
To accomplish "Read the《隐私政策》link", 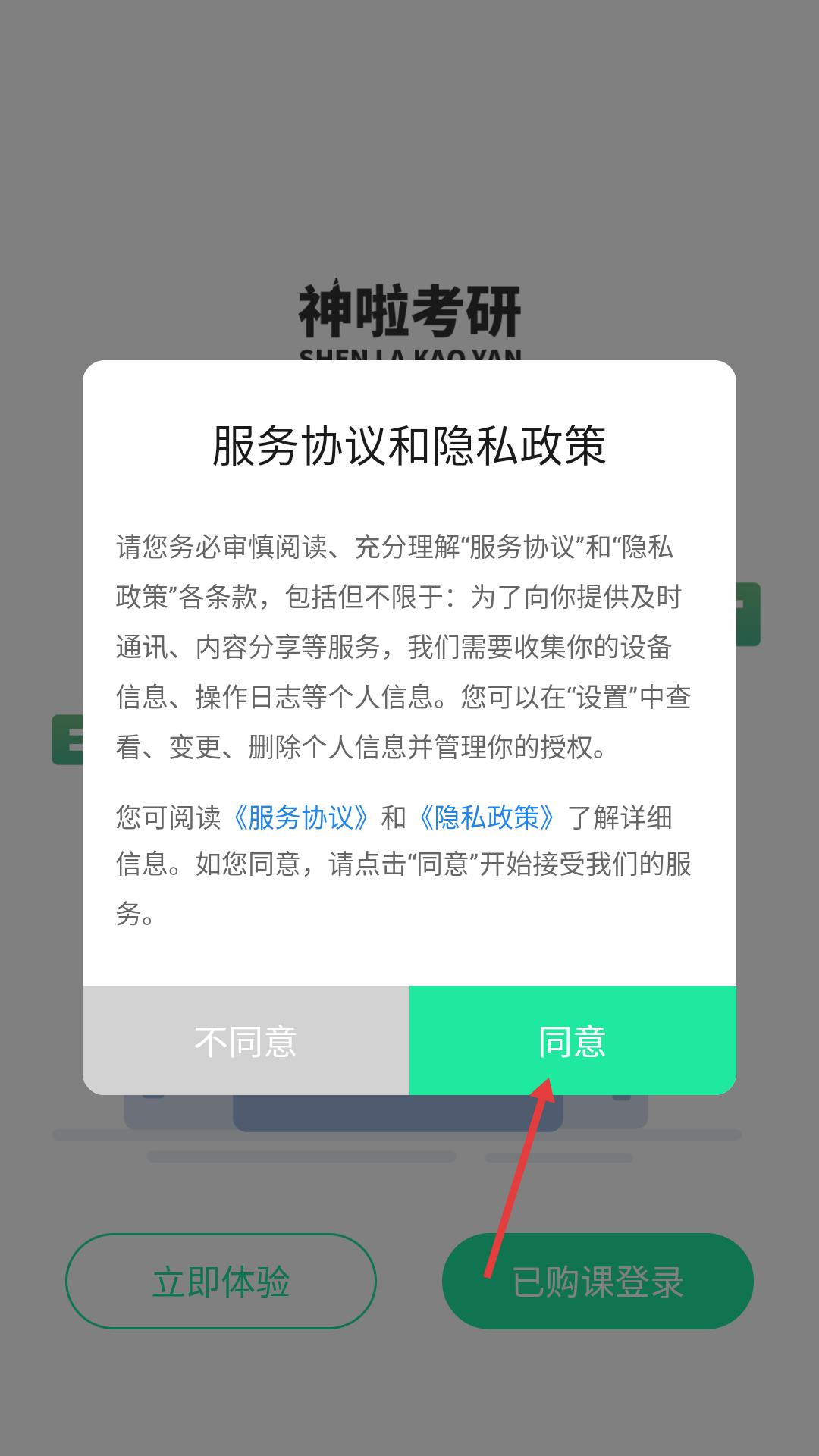I will pos(487,817).
